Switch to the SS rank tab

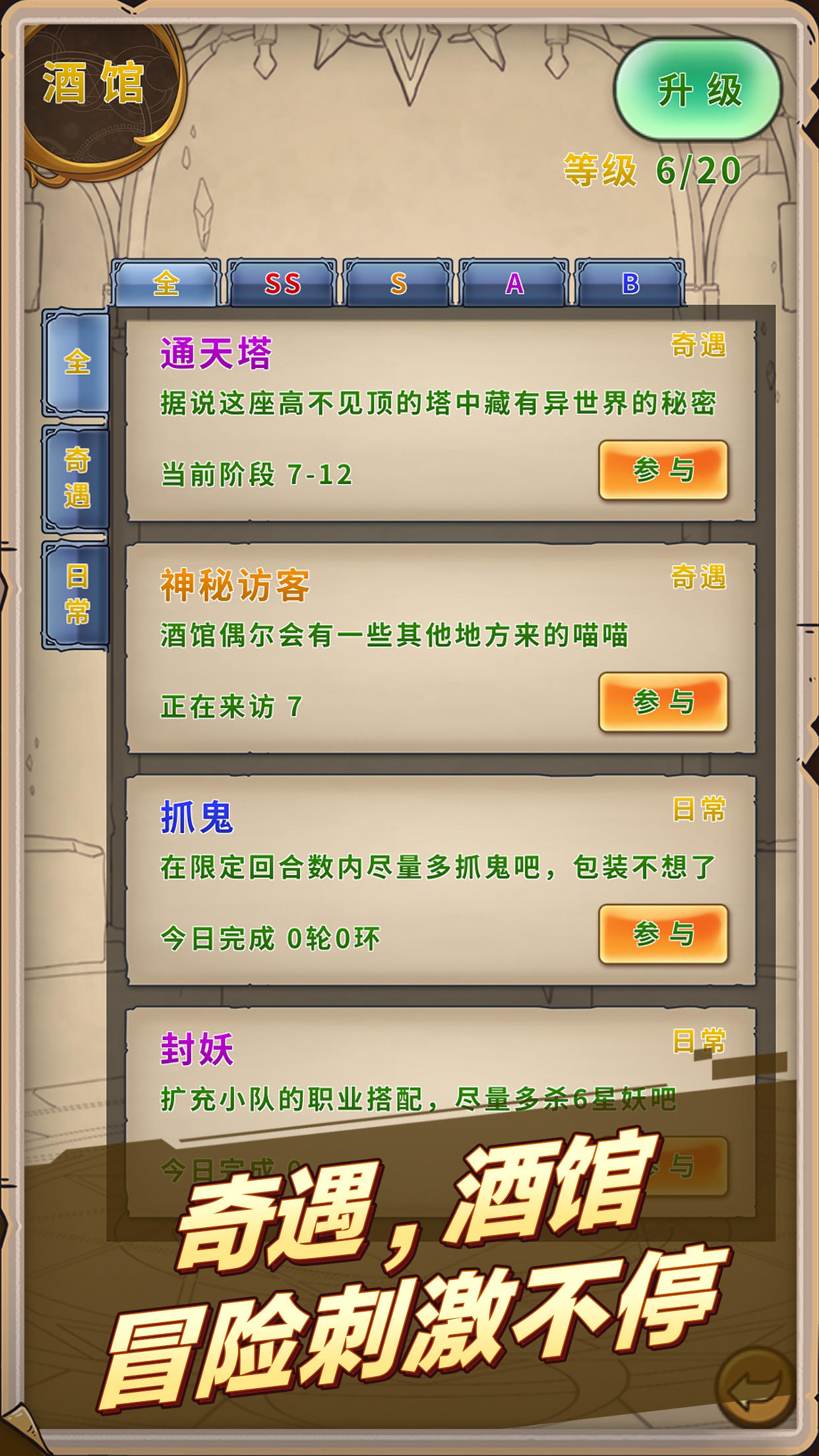pyautogui.click(x=282, y=284)
